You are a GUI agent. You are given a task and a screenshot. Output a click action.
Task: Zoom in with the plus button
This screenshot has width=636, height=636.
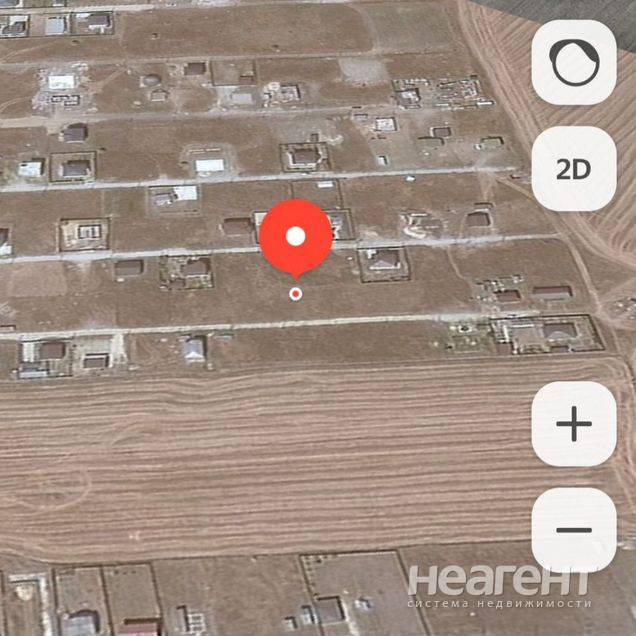point(573,424)
